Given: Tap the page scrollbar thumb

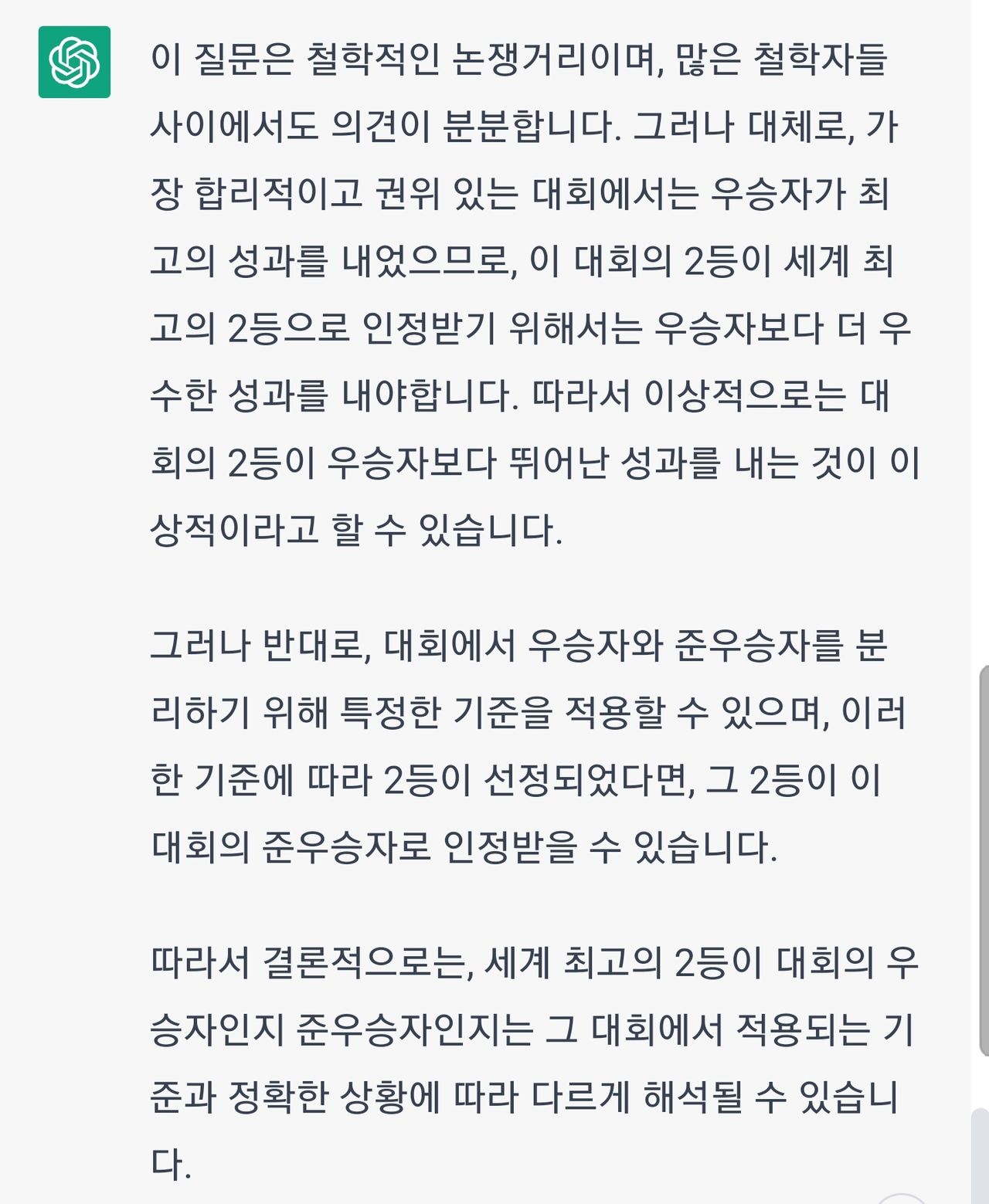Looking at the screenshot, I should [x=984, y=860].
